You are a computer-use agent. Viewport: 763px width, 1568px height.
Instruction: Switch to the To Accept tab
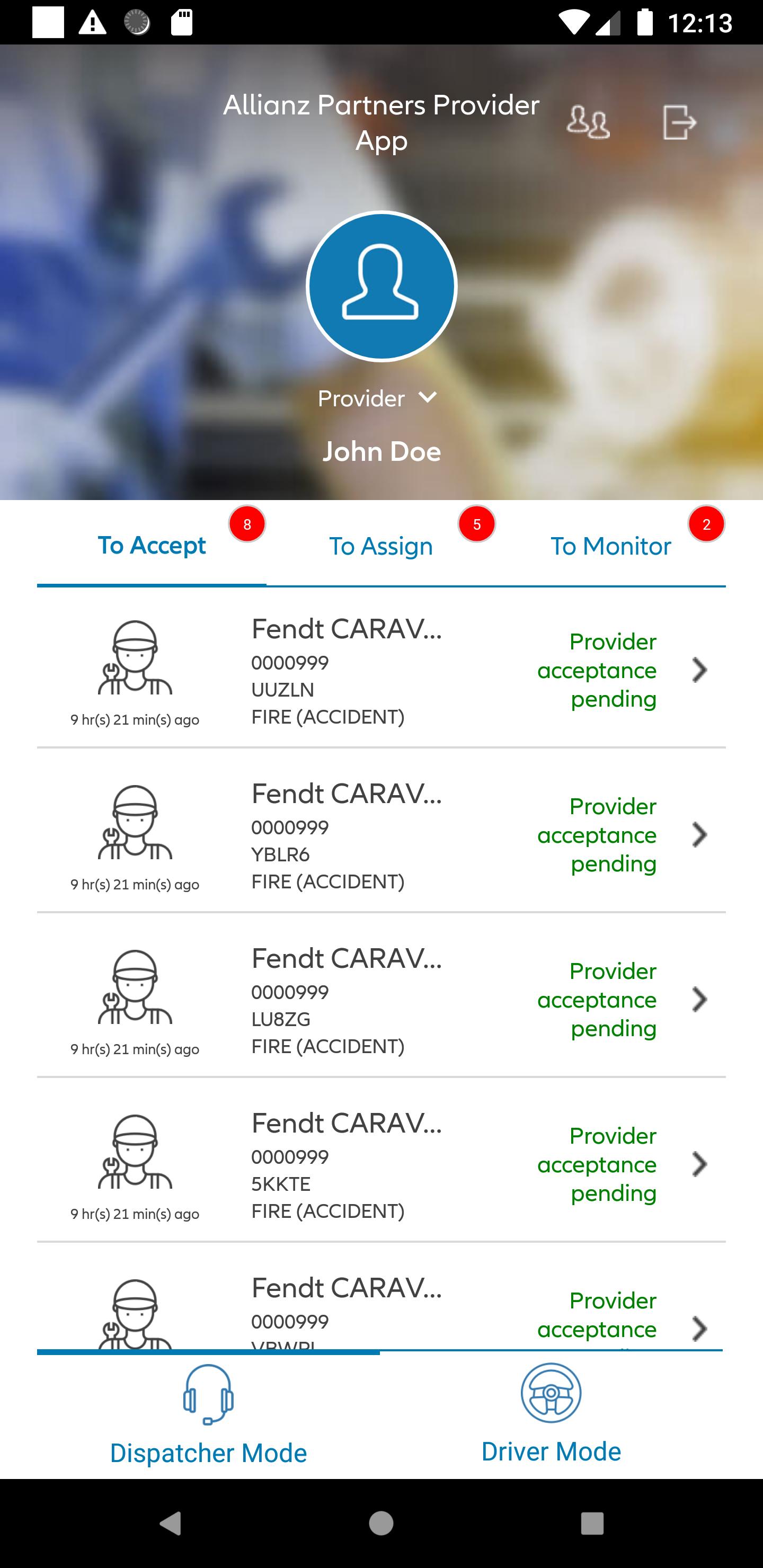(152, 546)
